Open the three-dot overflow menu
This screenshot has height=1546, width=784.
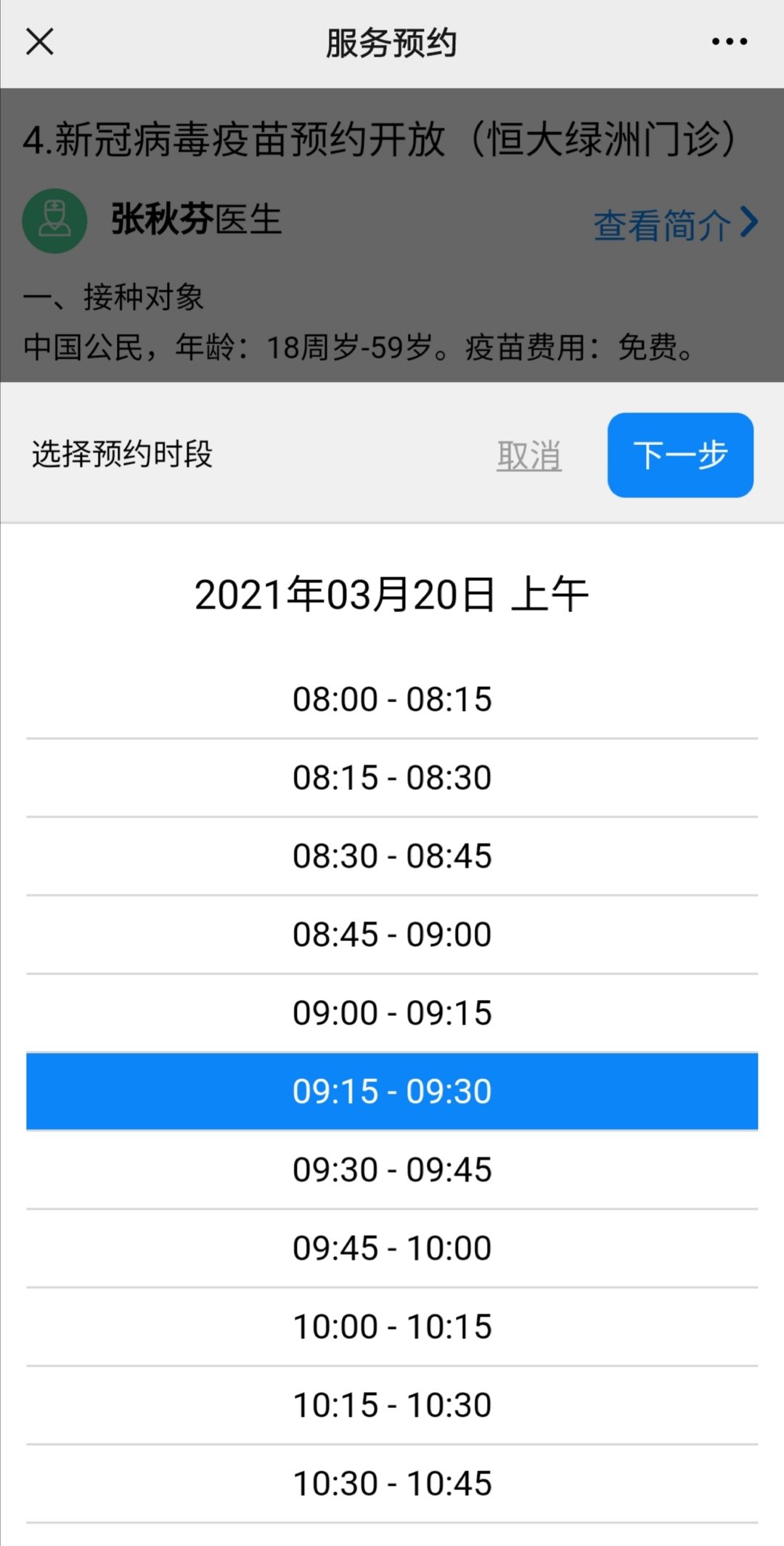729,42
